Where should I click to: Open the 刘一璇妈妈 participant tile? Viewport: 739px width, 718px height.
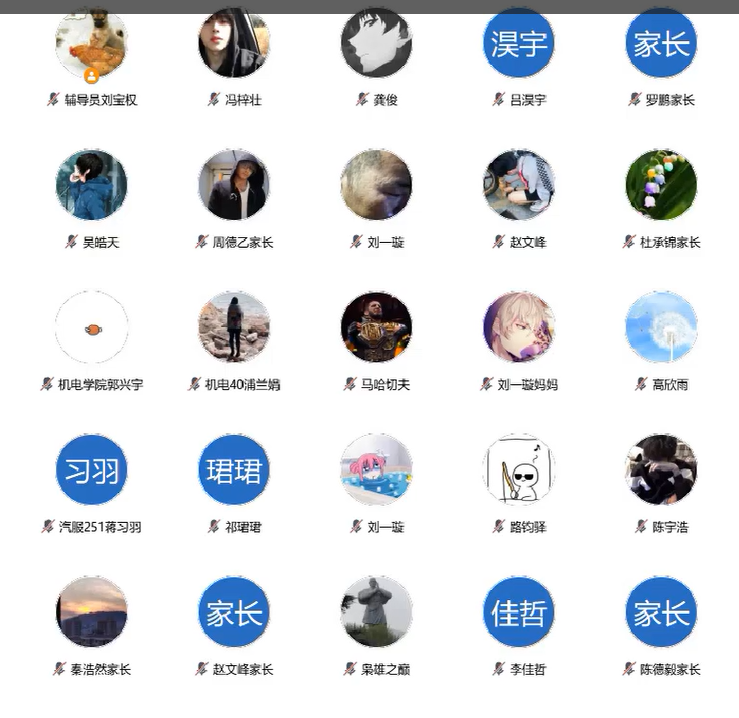pos(519,327)
